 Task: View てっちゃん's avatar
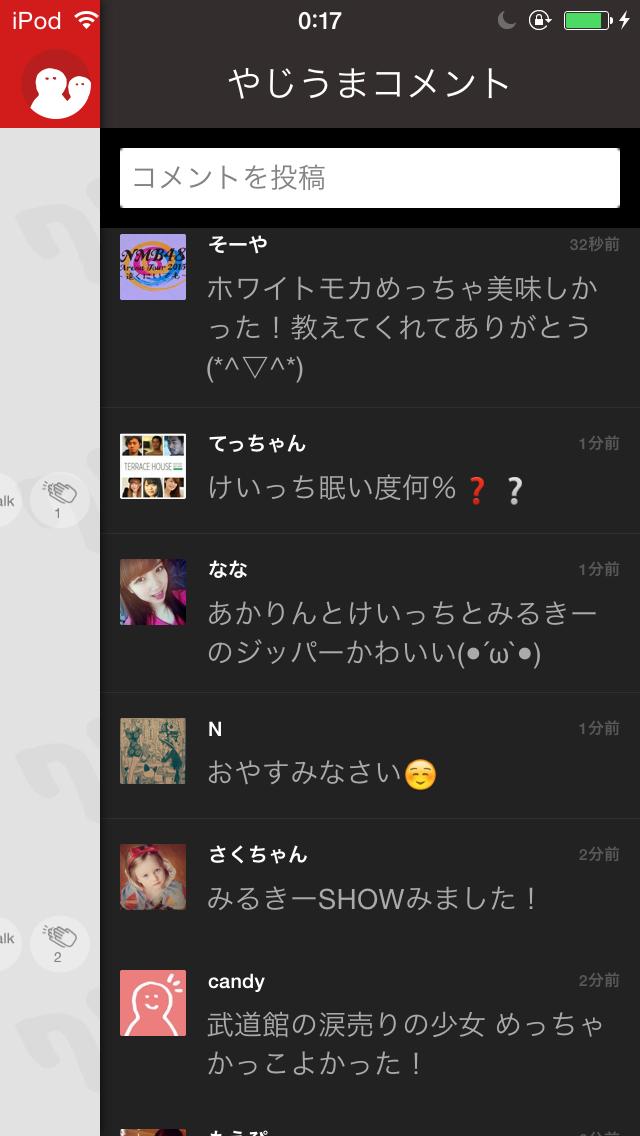click(153, 466)
